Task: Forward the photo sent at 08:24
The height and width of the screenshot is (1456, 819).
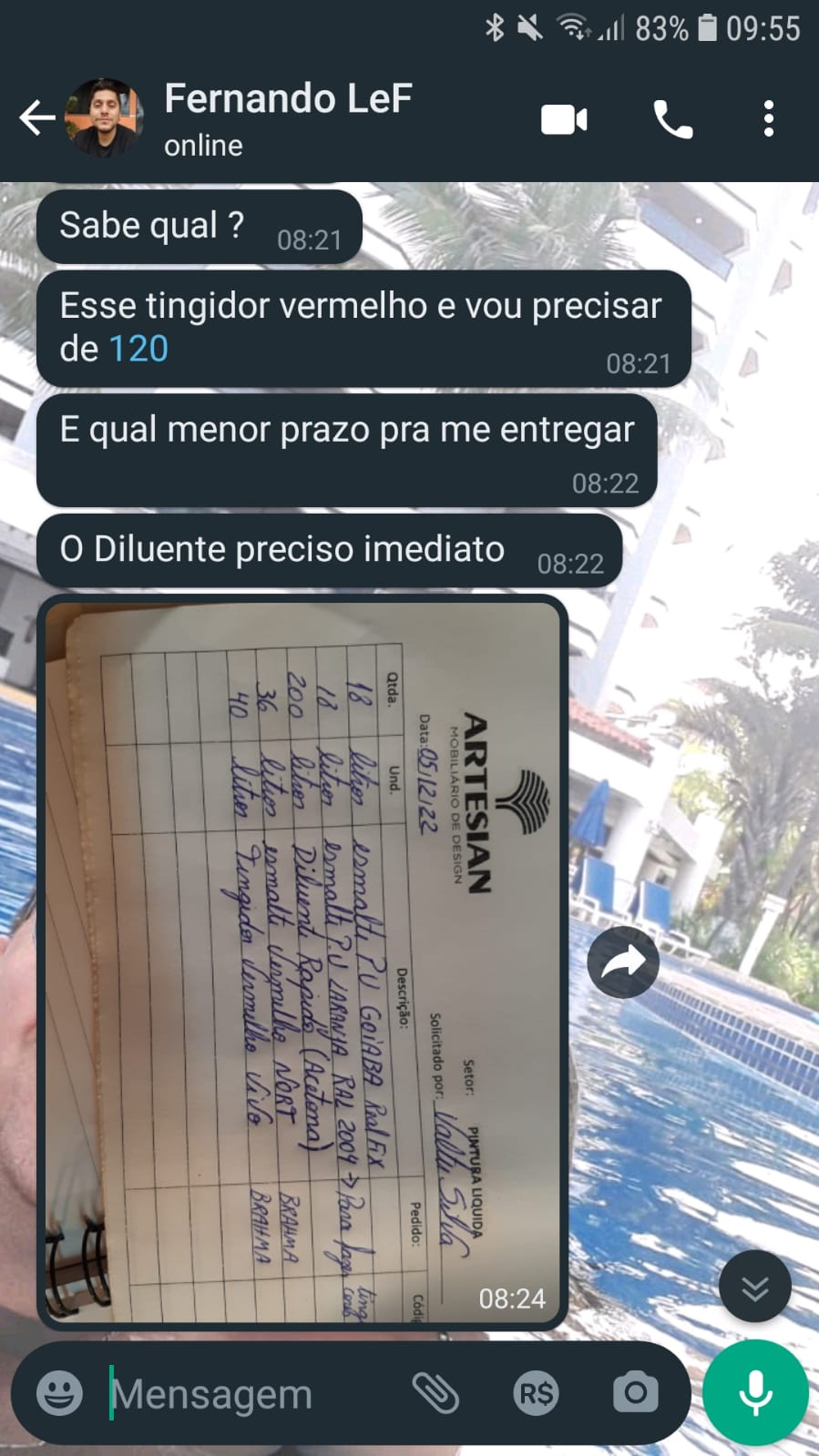Action: (623, 962)
